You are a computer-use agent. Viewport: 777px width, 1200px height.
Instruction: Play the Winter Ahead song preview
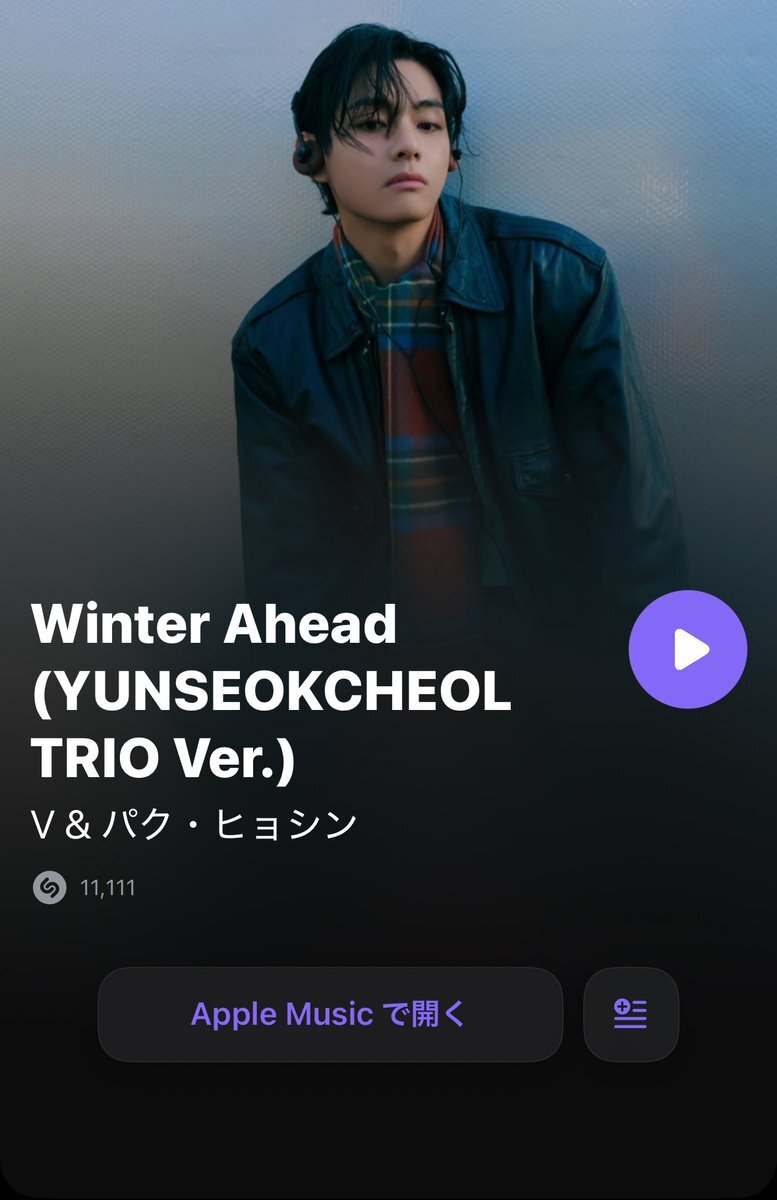click(687, 649)
